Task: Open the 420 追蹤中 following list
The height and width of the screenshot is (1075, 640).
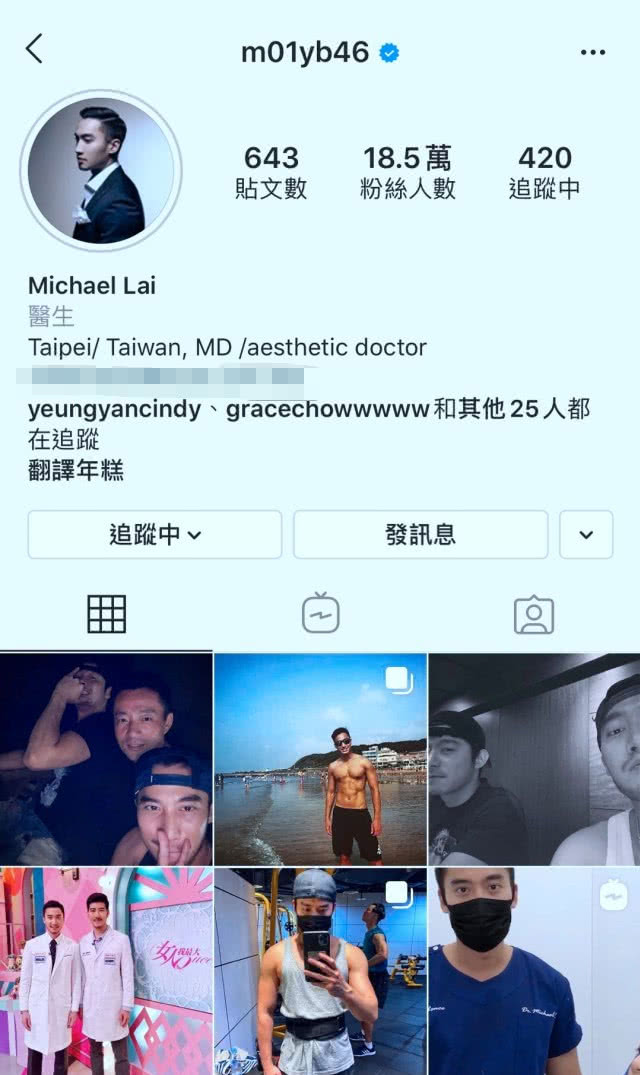Action: (544, 172)
